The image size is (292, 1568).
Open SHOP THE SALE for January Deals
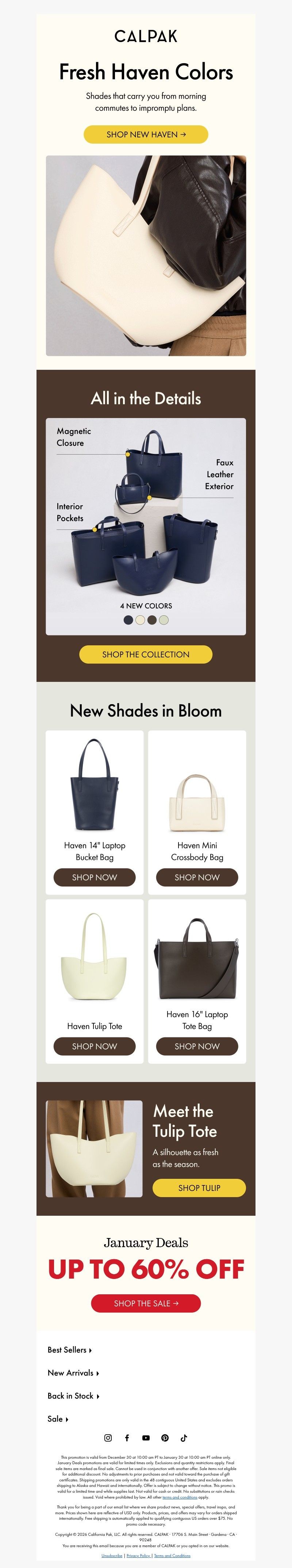click(146, 1303)
